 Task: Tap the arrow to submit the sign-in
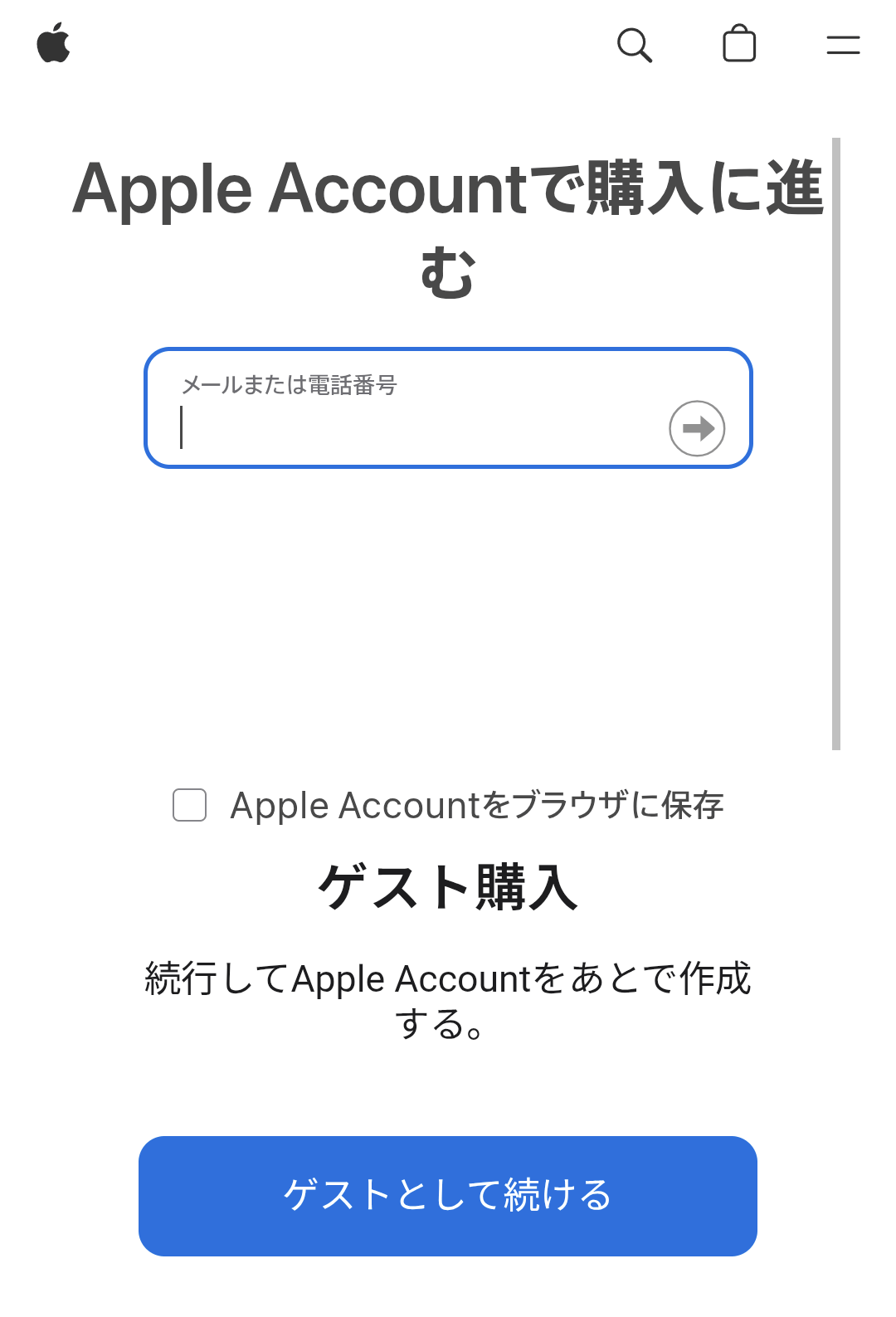pos(697,428)
